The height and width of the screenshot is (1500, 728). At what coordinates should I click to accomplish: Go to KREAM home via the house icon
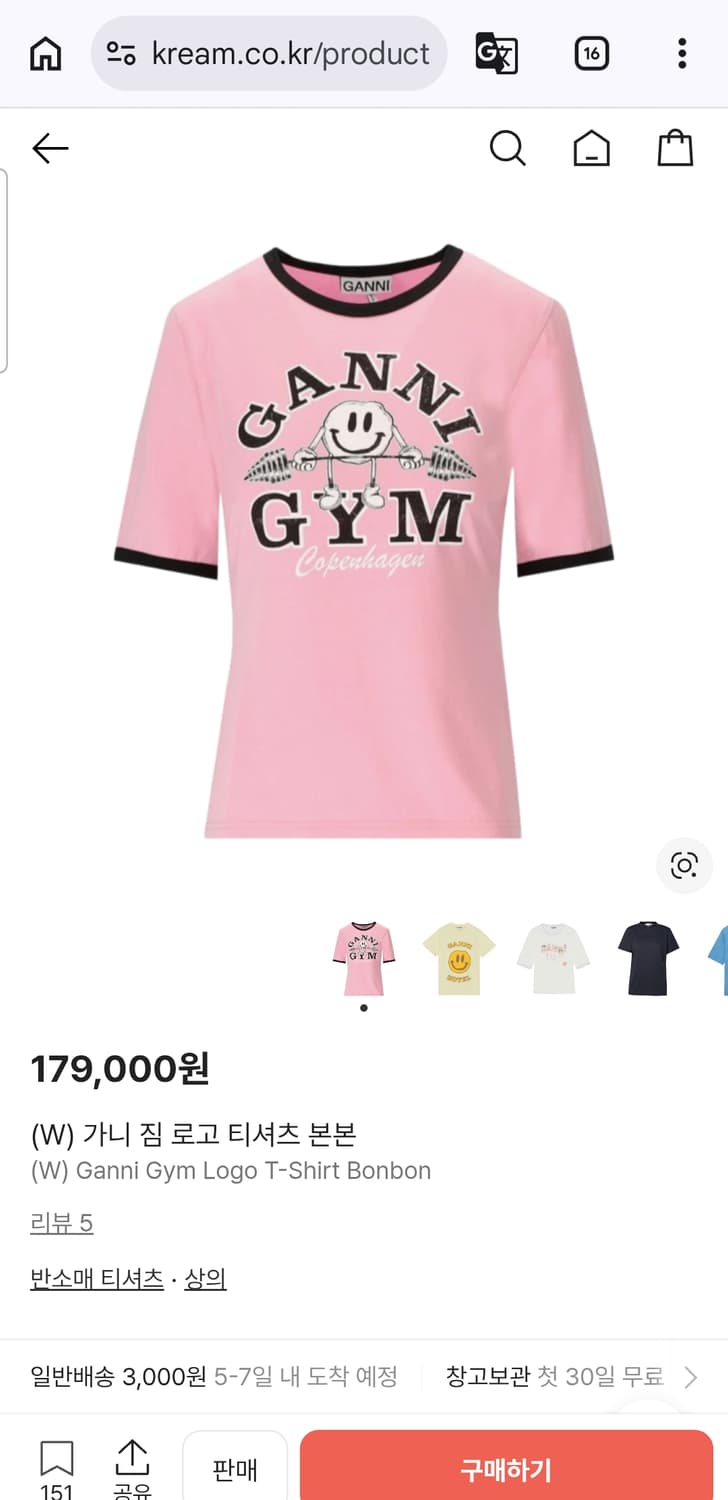[591, 147]
